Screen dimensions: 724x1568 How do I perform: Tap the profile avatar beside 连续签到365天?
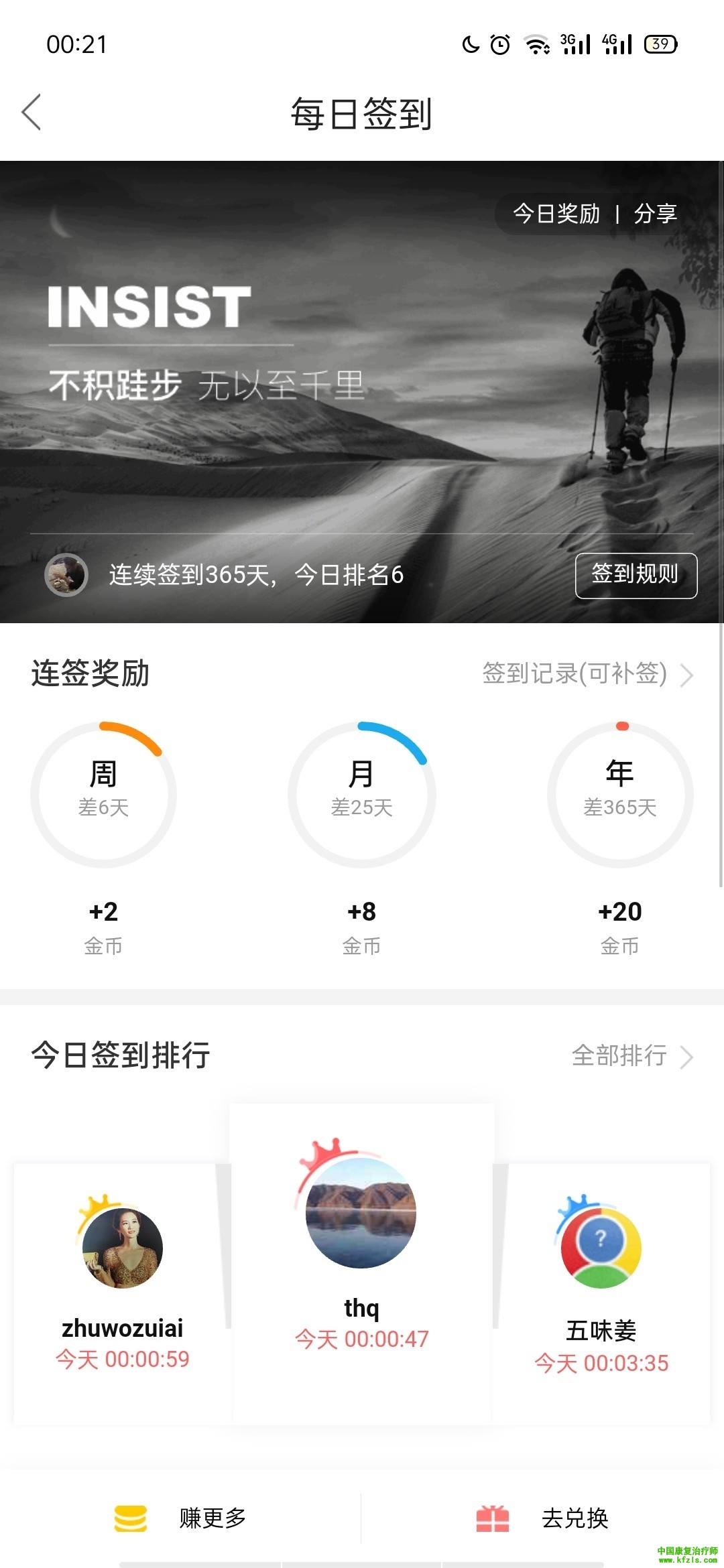click(x=66, y=575)
